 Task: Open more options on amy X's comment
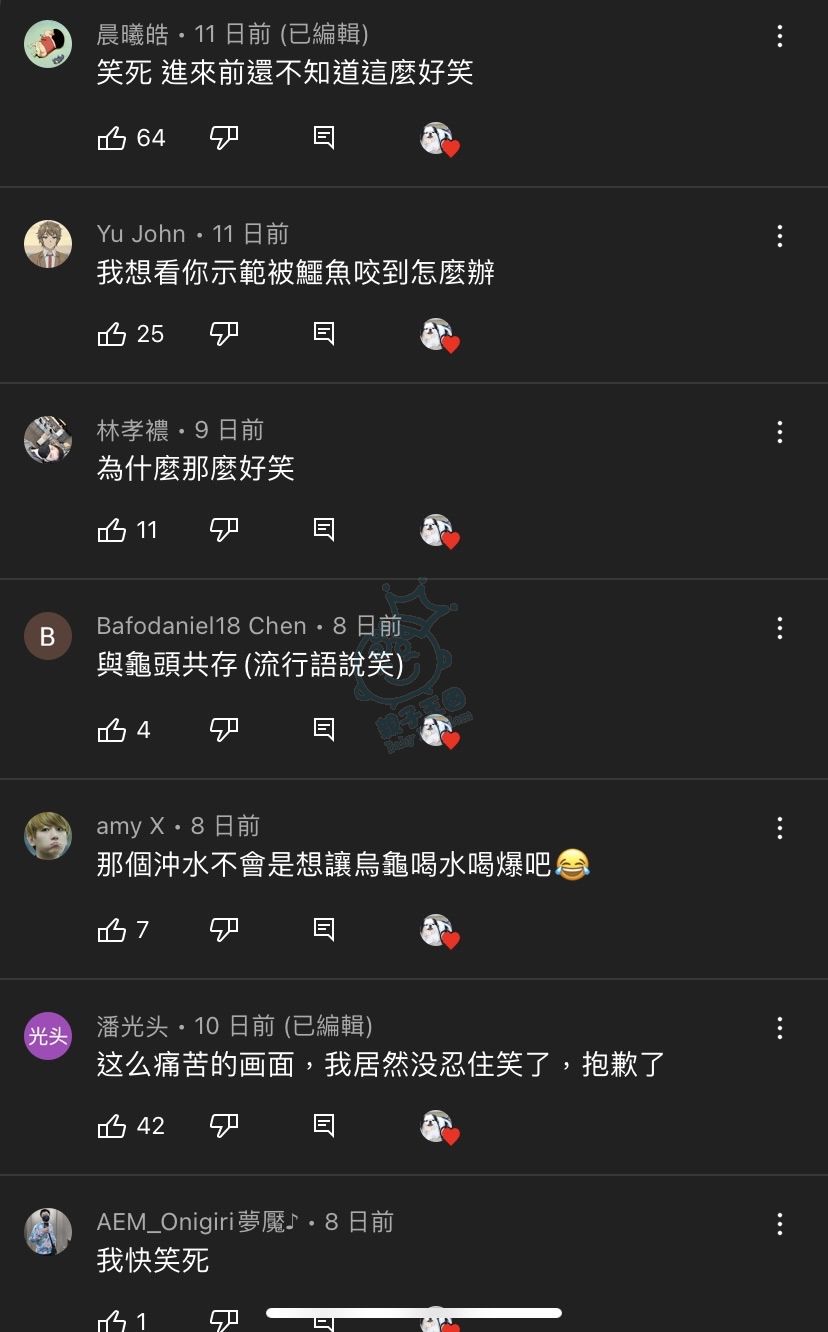(x=780, y=828)
